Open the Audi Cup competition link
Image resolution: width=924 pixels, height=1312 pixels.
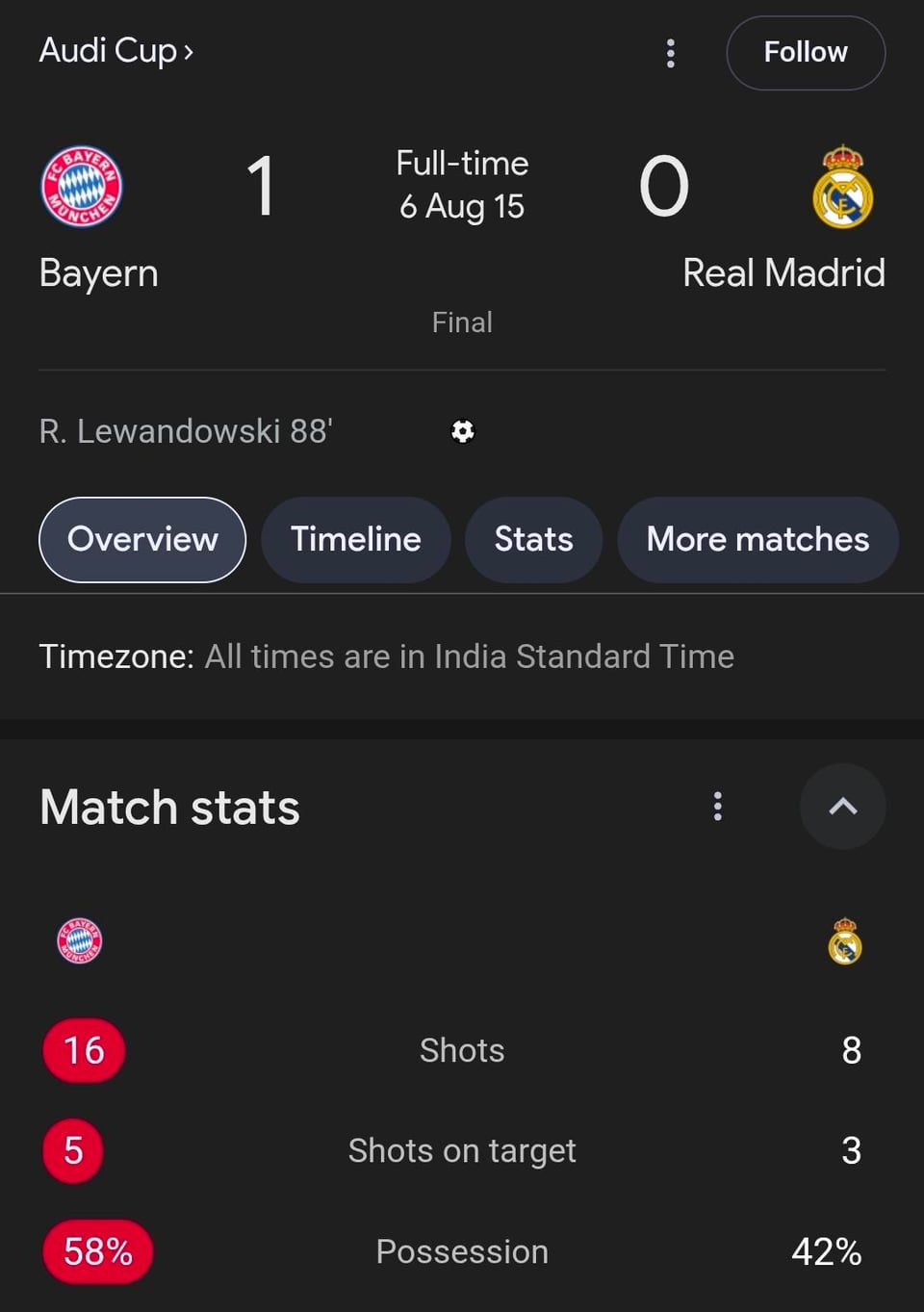tap(115, 51)
